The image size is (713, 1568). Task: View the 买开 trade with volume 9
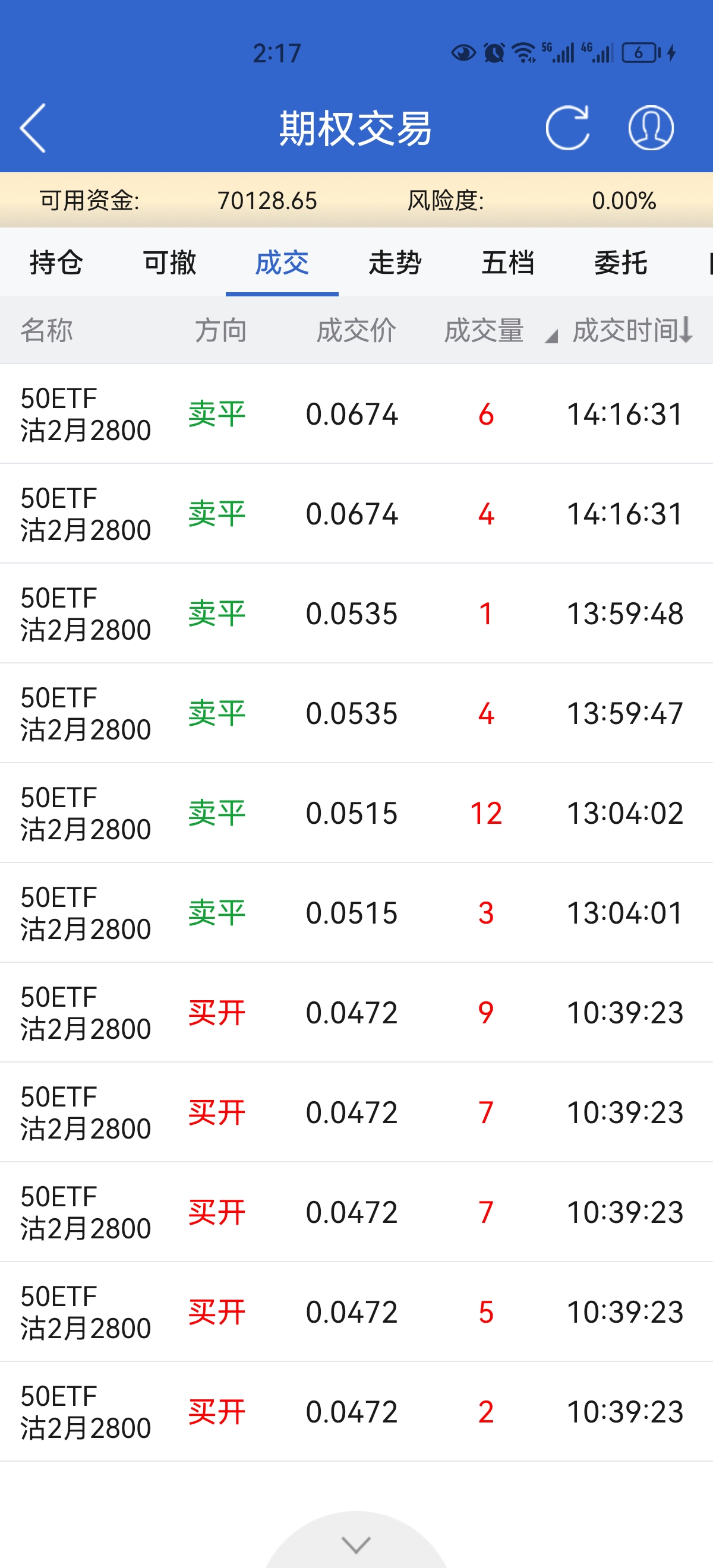356,1013
